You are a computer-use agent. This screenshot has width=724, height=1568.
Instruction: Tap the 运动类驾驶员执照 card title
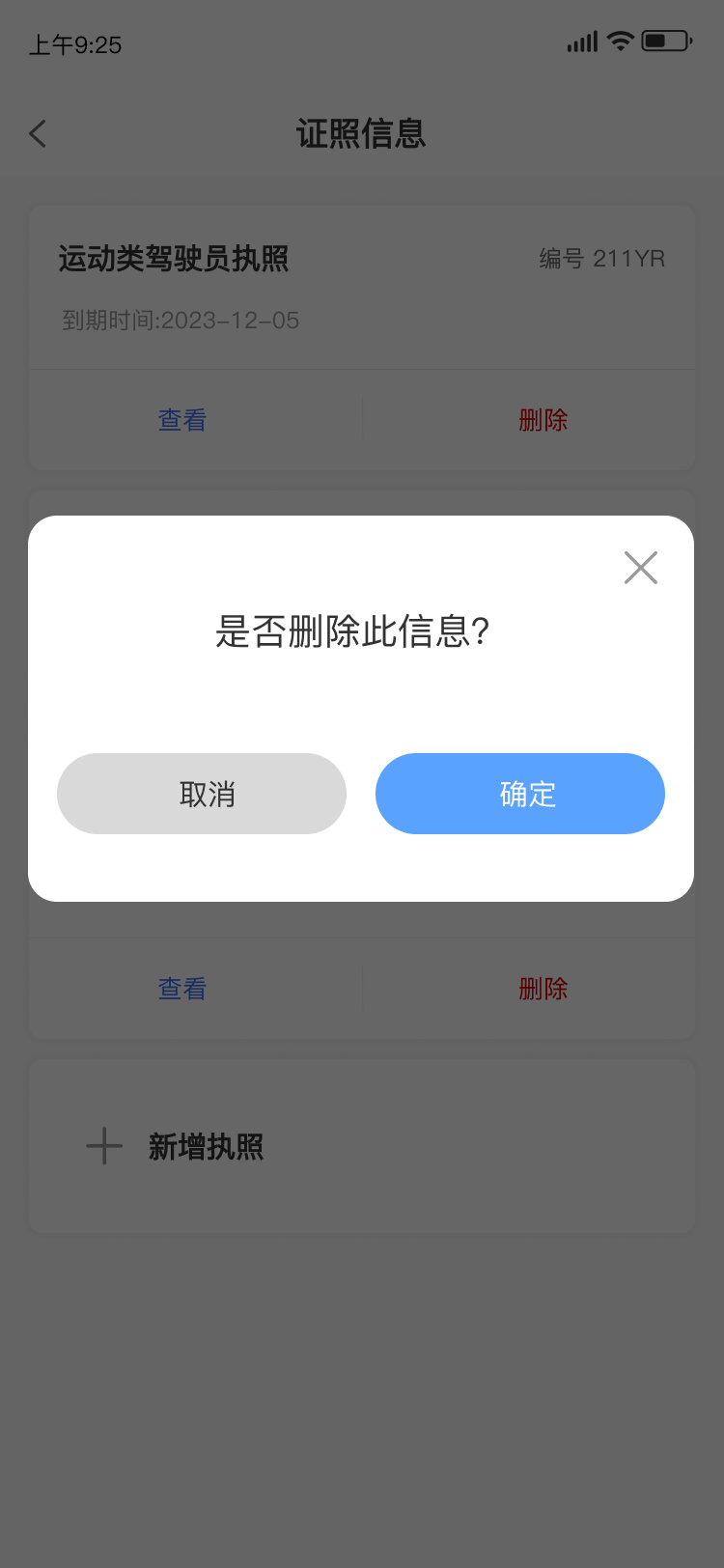(172, 260)
